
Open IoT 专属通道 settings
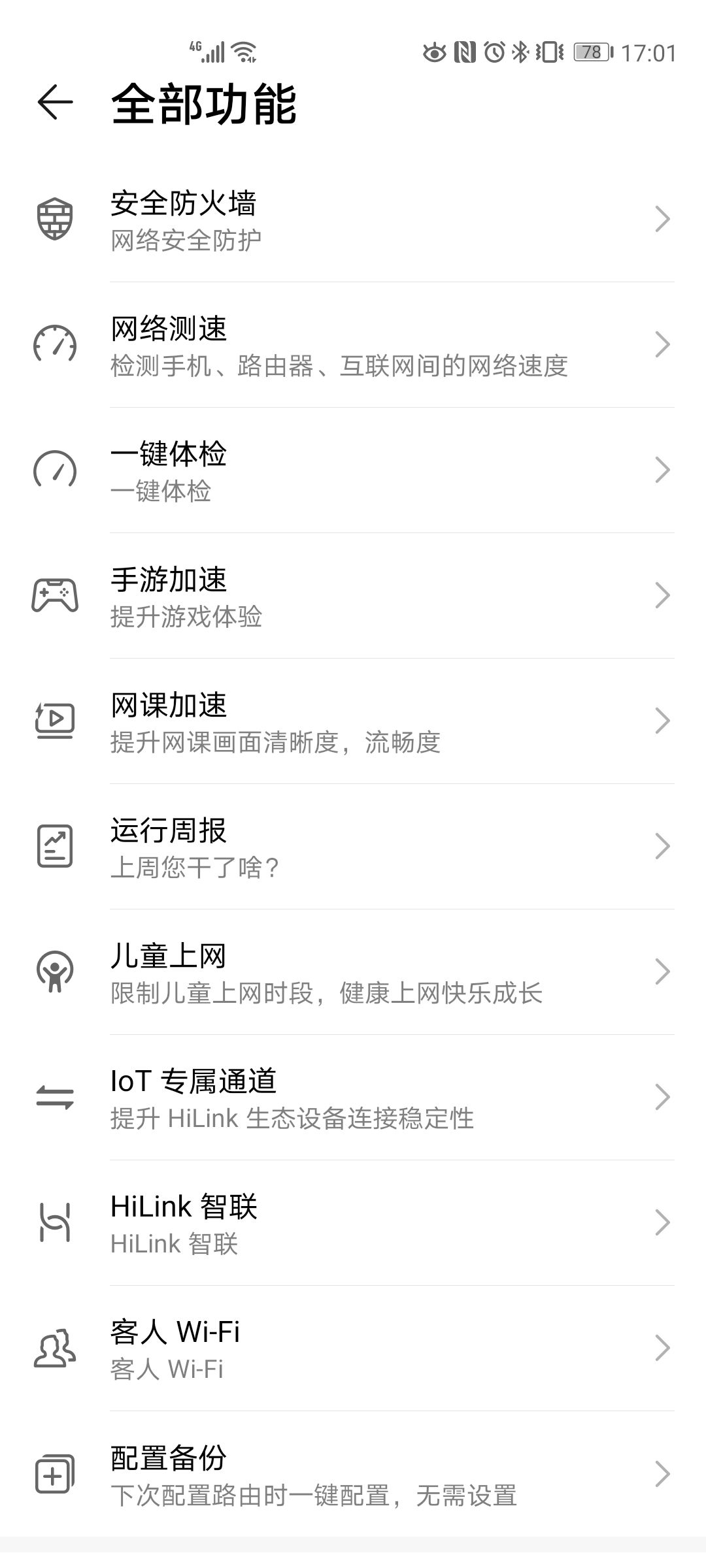click(x=353, y=1098)
